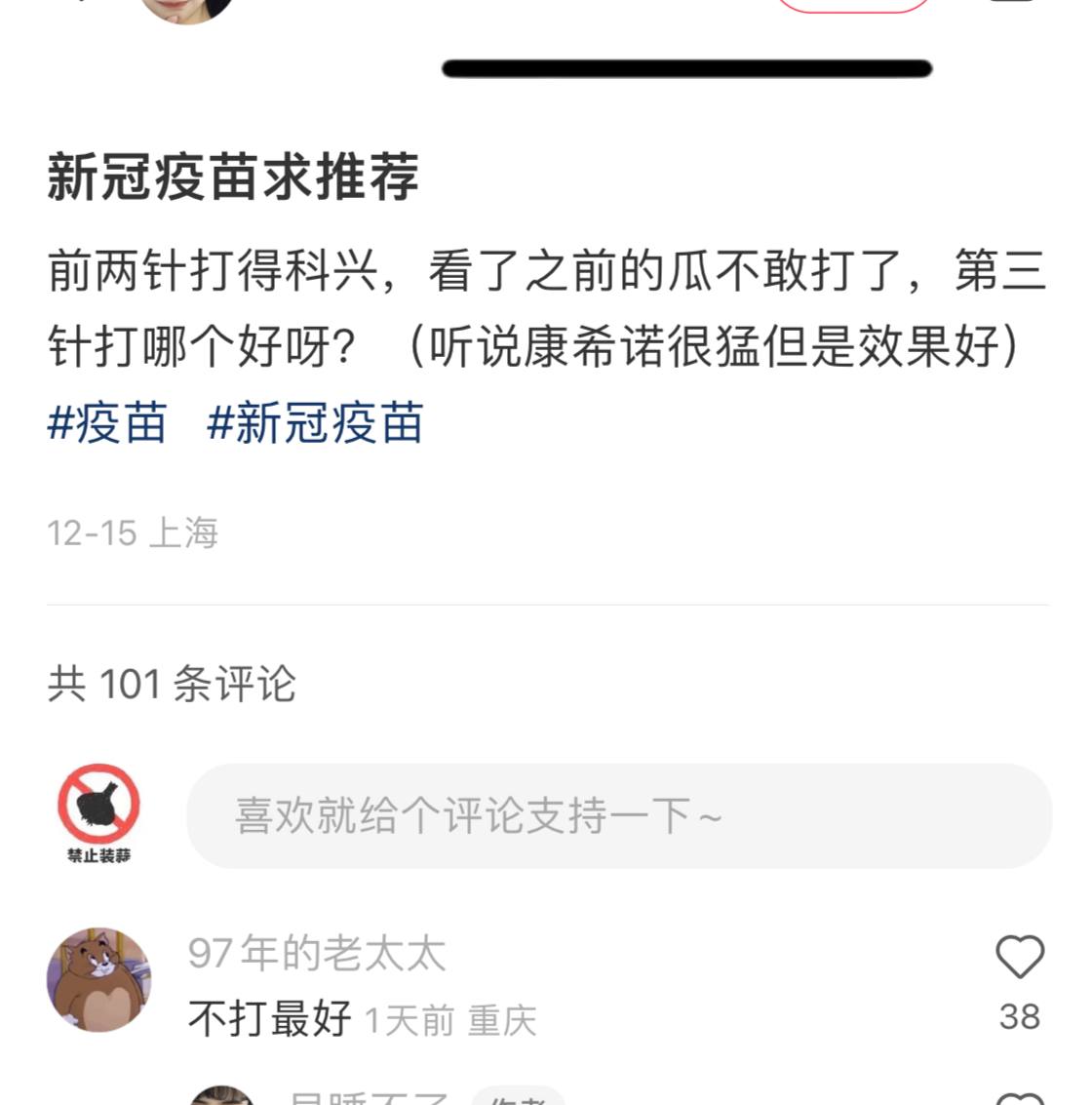1092x1105 pixels.
Task: Expand the 共 101 条评论 comment section
Action: [x=171, y=685]
